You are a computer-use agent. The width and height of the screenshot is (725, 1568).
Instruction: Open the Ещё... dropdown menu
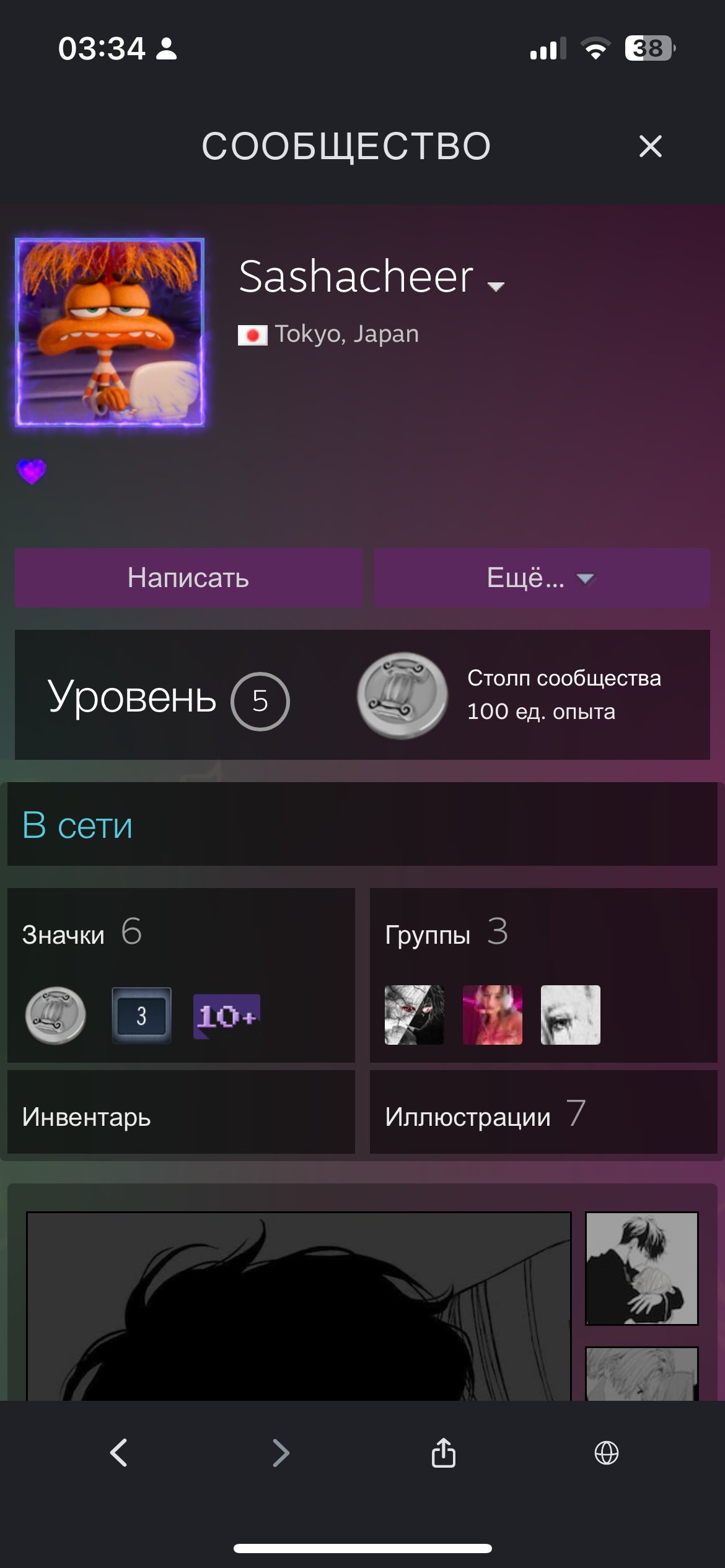542,577
